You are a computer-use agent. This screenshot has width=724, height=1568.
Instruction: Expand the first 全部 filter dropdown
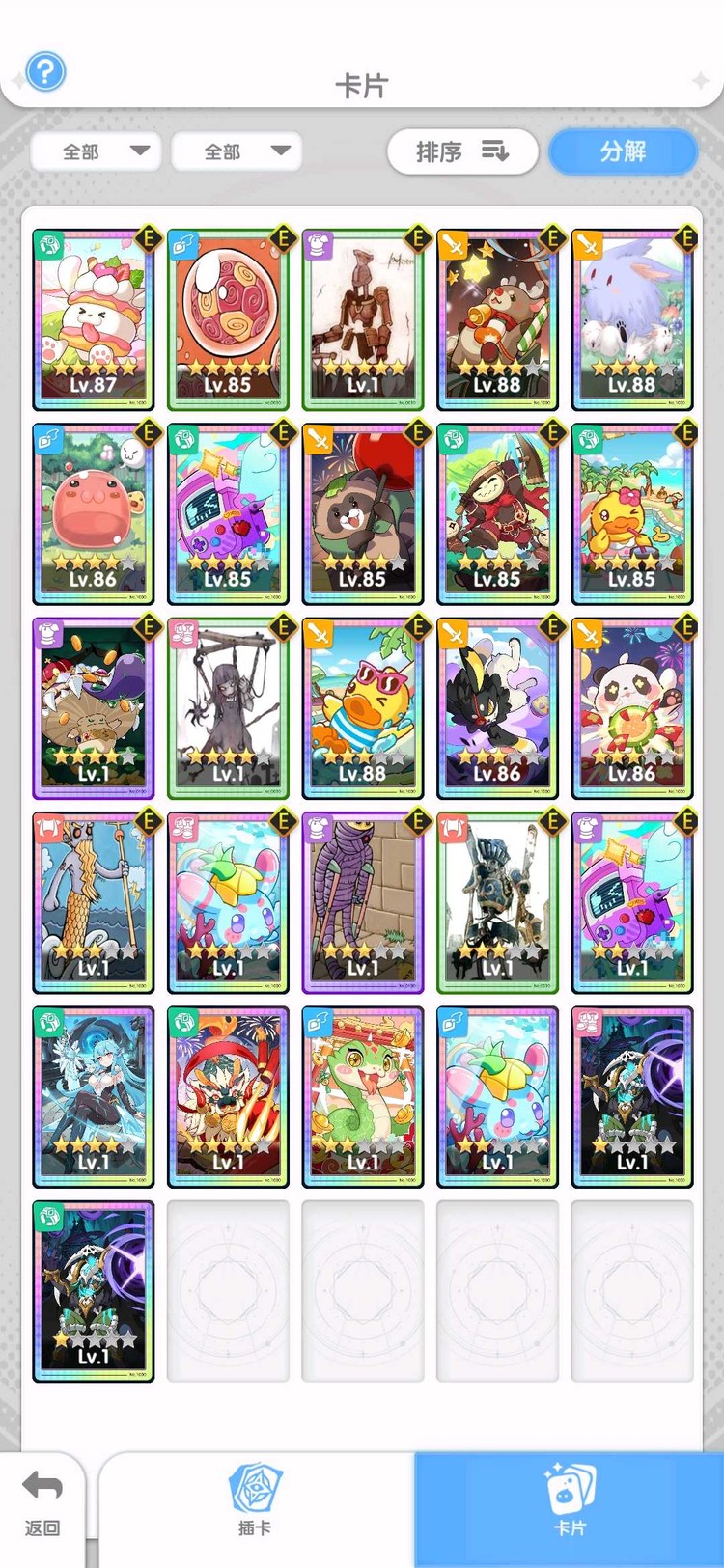(x=97, y=151)
